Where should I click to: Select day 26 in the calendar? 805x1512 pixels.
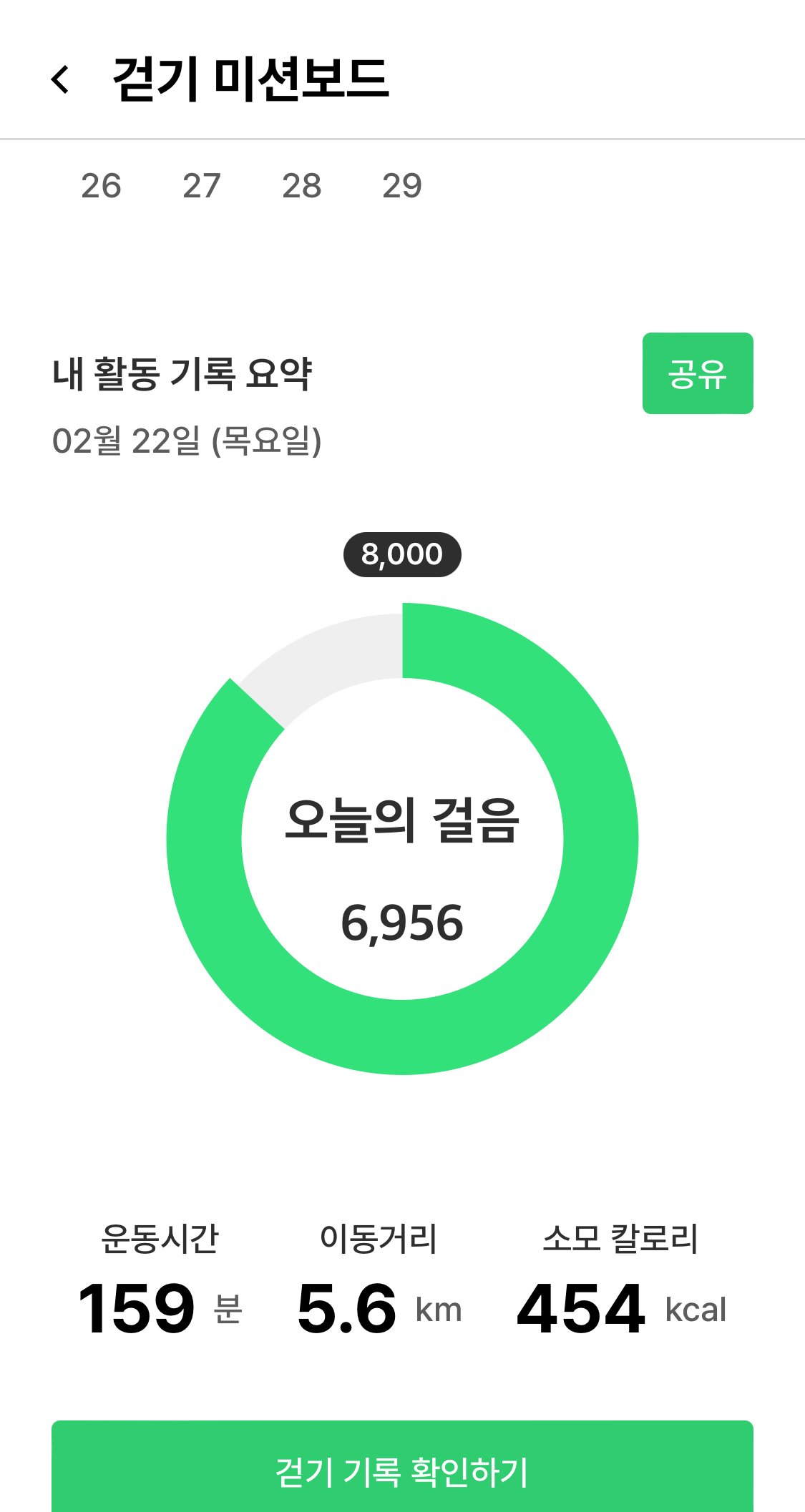pos(101,186)
